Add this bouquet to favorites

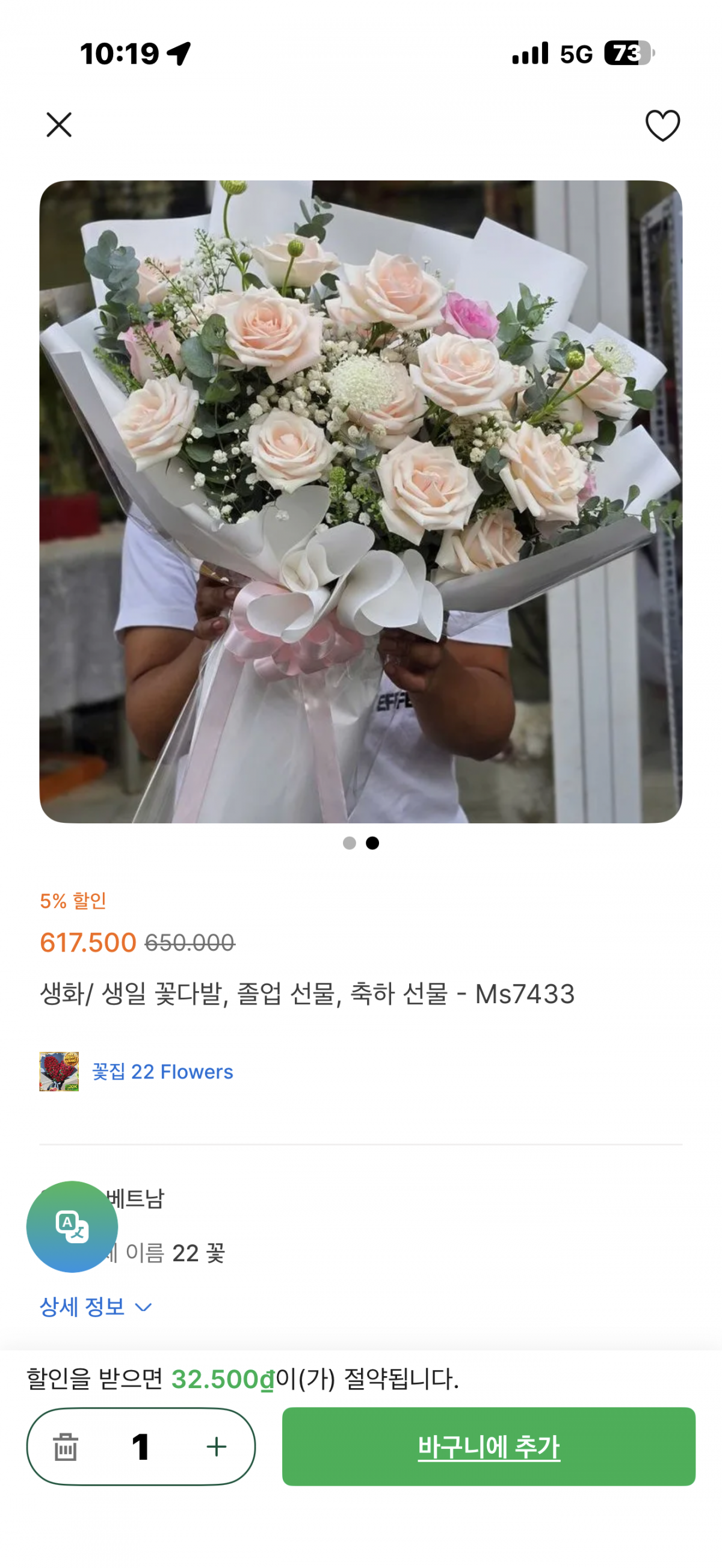click(662, 125)
